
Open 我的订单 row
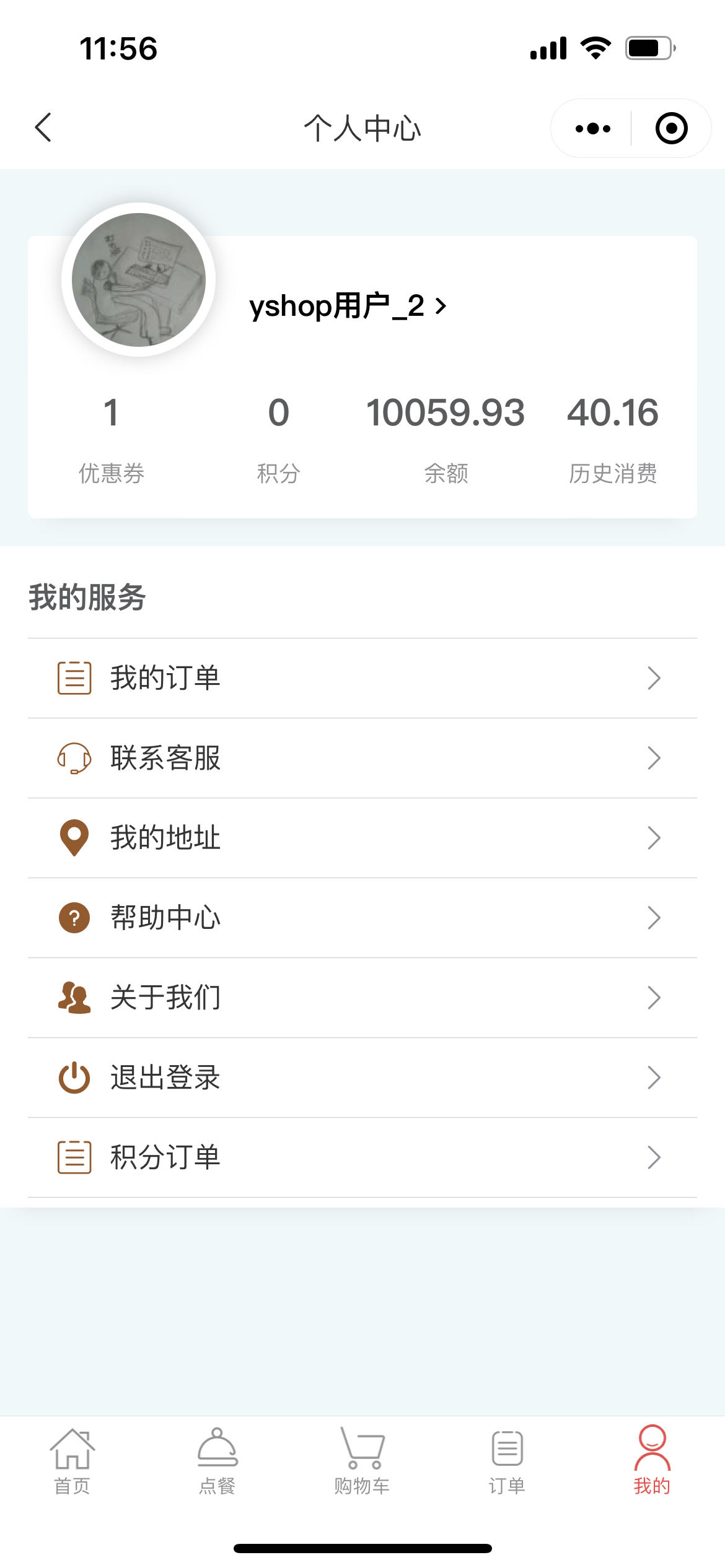pos(362,678)
